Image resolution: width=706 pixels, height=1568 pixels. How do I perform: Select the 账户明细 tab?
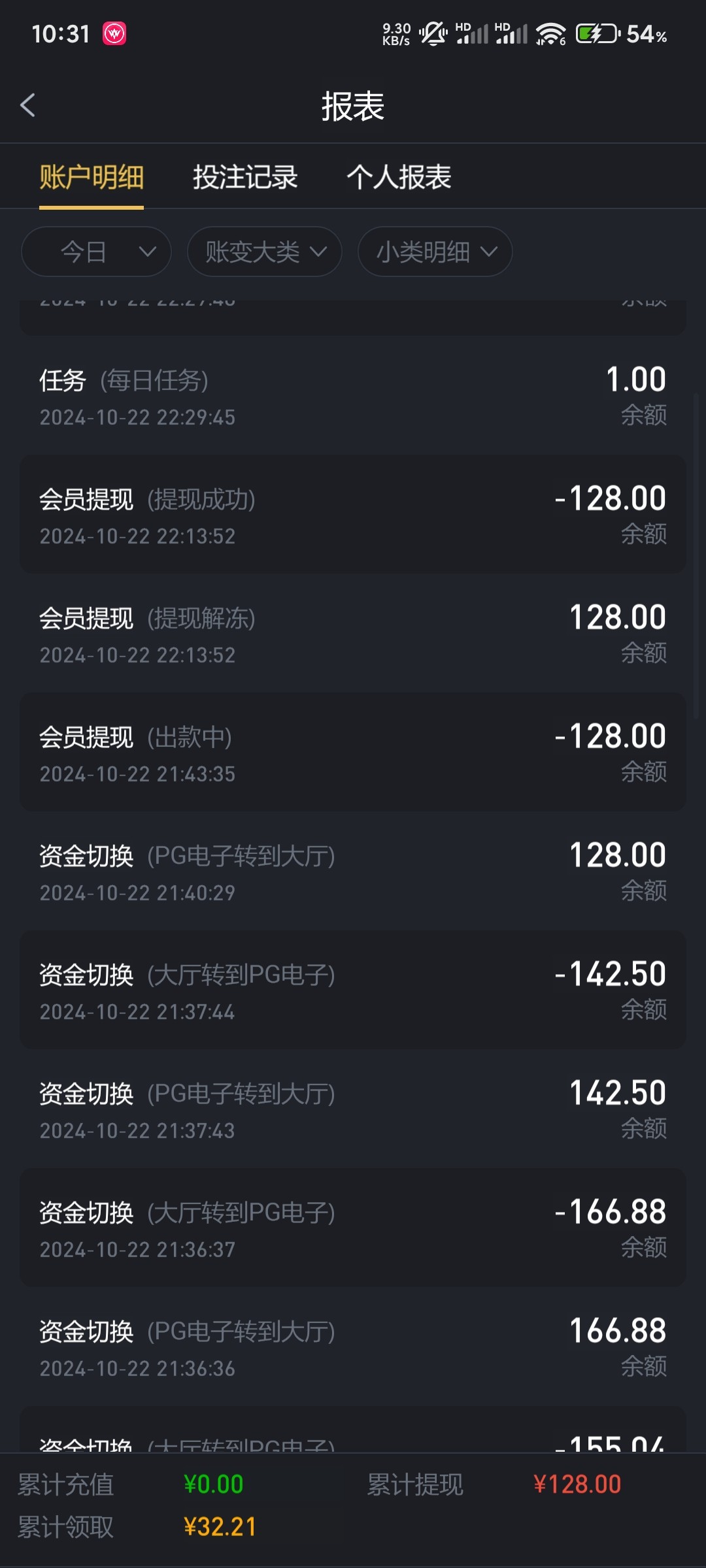click(x=92, y=177)
